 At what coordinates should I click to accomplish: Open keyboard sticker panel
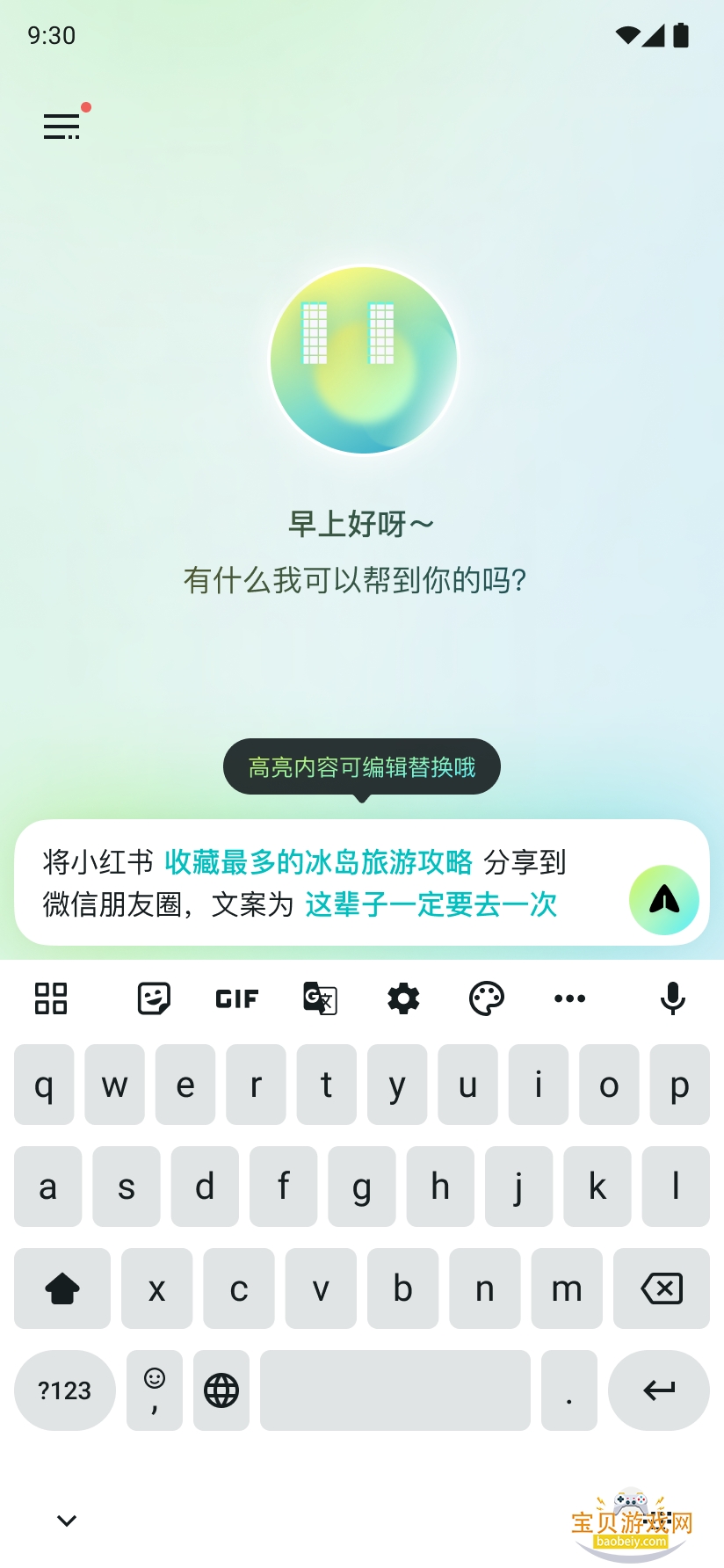(154, 998)
